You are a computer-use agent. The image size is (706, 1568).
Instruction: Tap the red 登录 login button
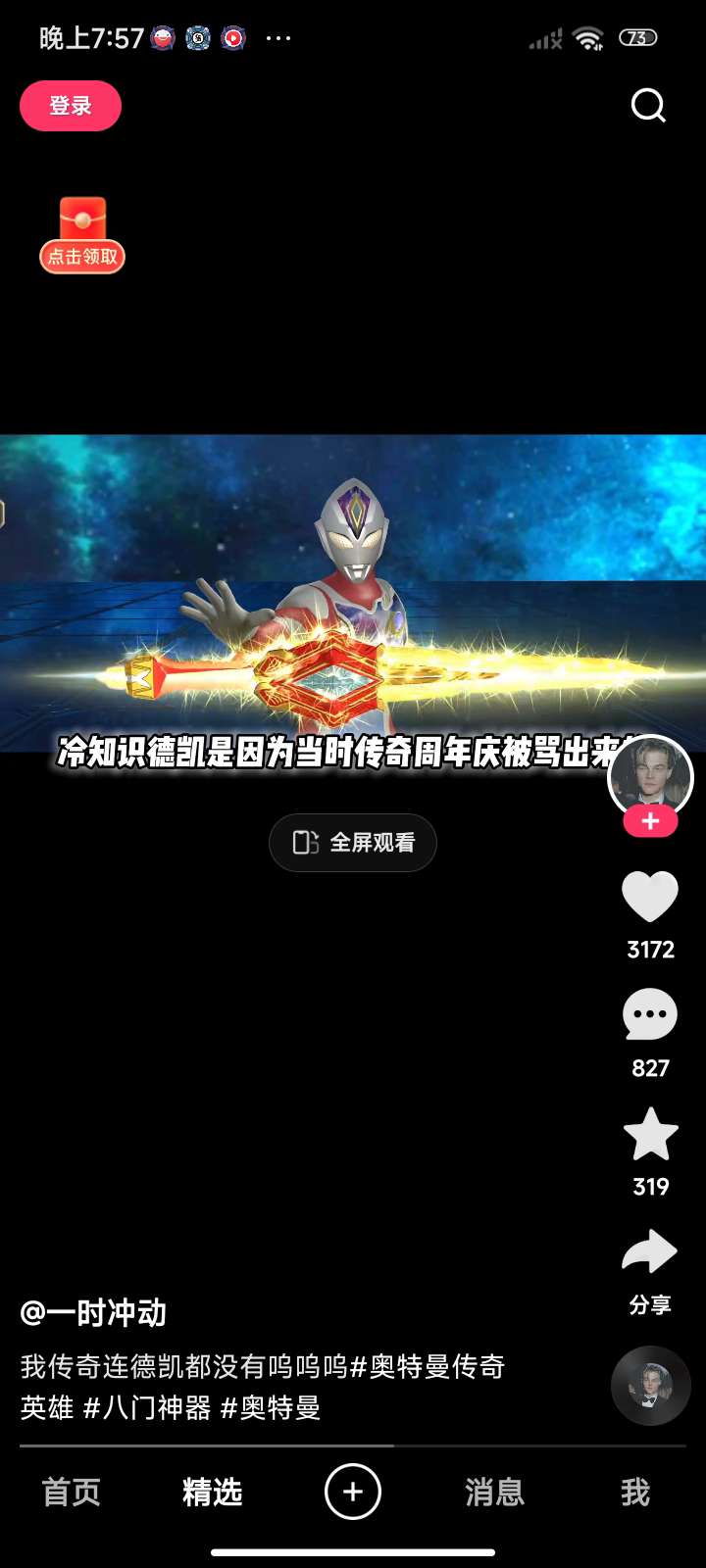click(x=71, y=106)
